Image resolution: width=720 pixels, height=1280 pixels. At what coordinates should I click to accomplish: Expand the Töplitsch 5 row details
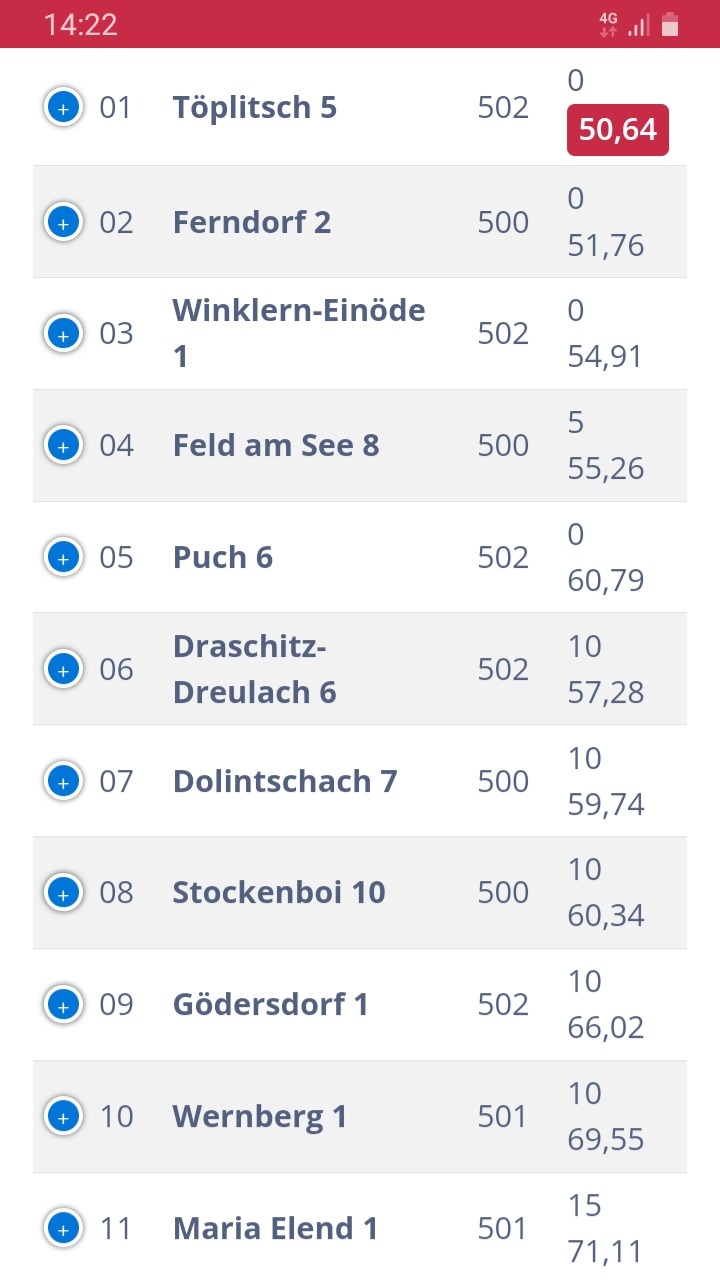(63, 108)
